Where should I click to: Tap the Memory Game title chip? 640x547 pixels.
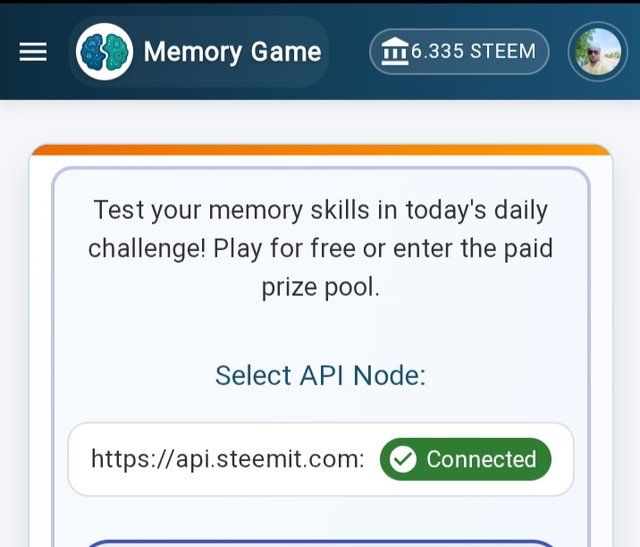pos(200,52)
